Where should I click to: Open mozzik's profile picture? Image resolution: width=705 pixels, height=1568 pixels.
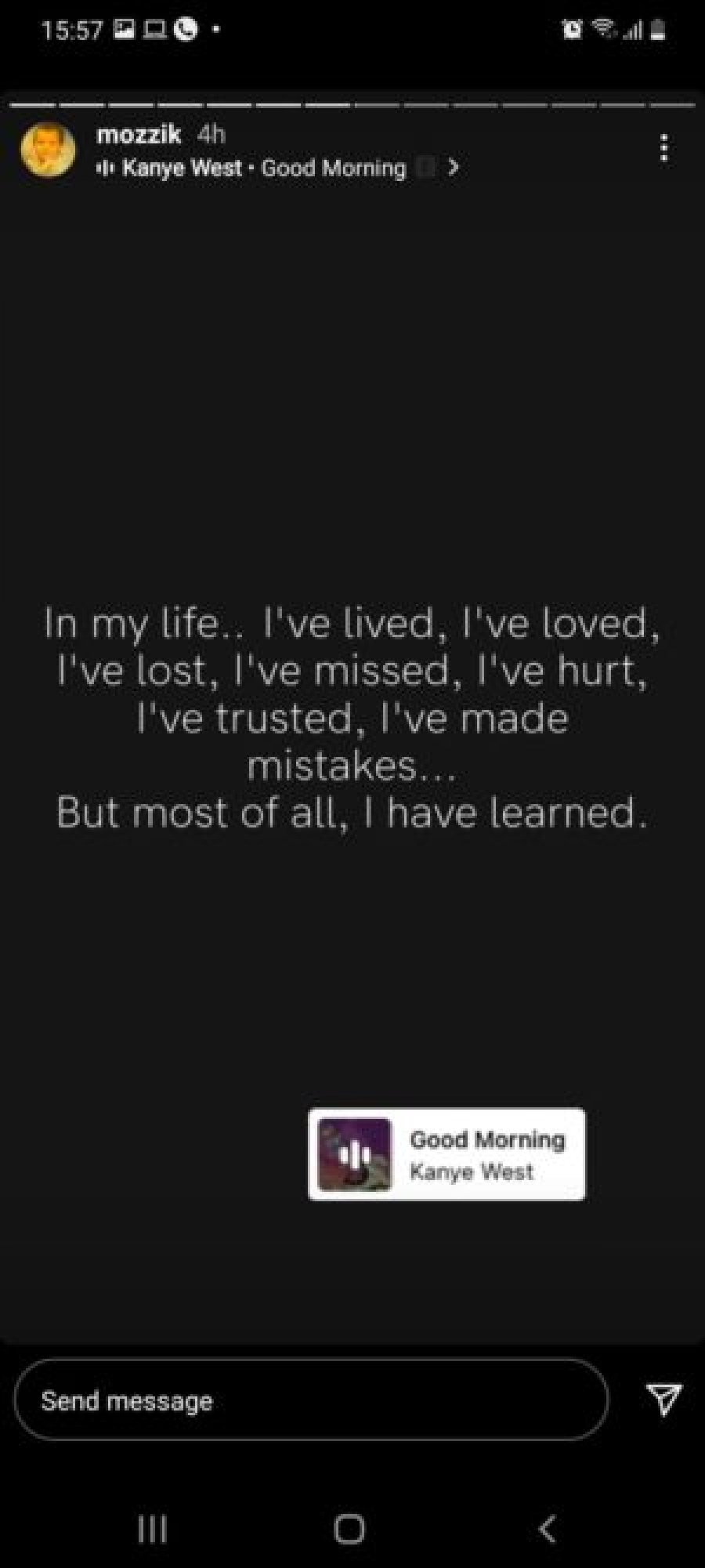[x=48, y=149]
